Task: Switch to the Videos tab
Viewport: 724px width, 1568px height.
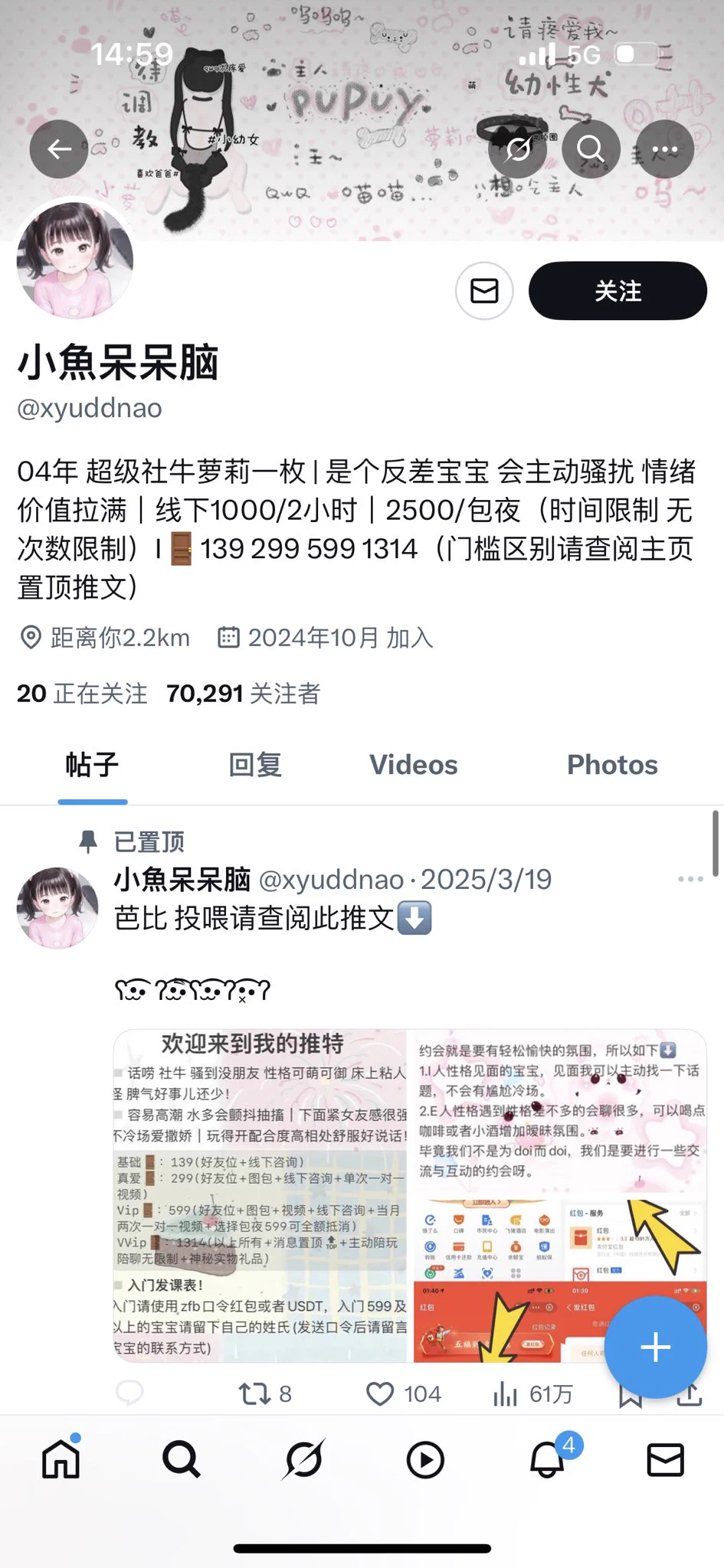Action: 414,765
